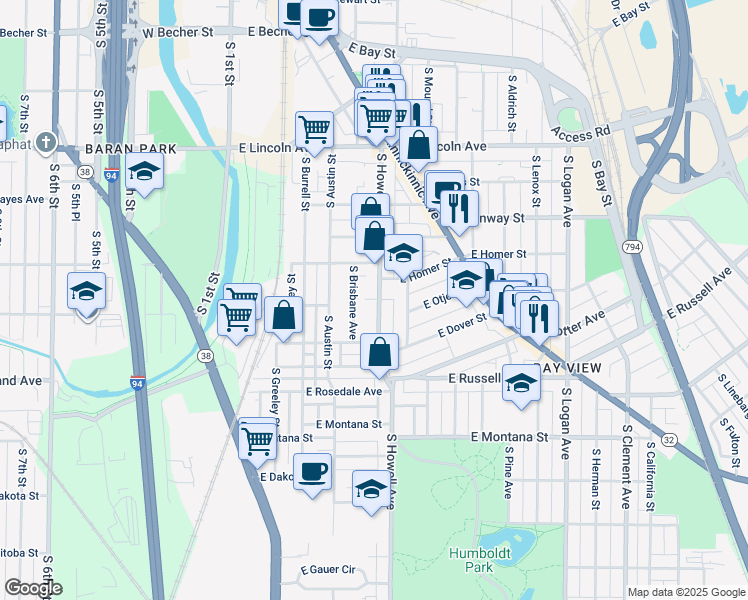Open the school marker on S Howell Ave south

tap(371, 490)
